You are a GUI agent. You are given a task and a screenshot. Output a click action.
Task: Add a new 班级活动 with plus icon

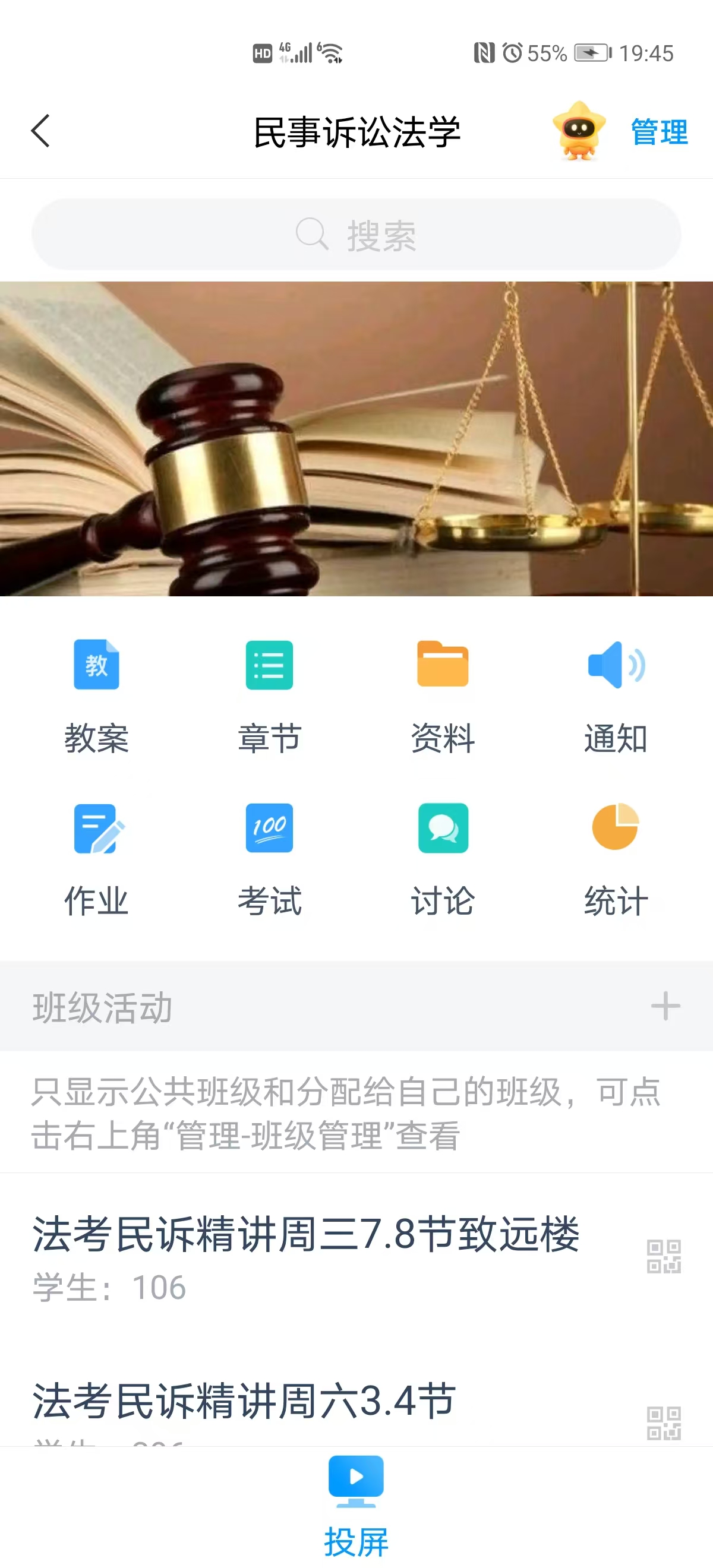665,1006
